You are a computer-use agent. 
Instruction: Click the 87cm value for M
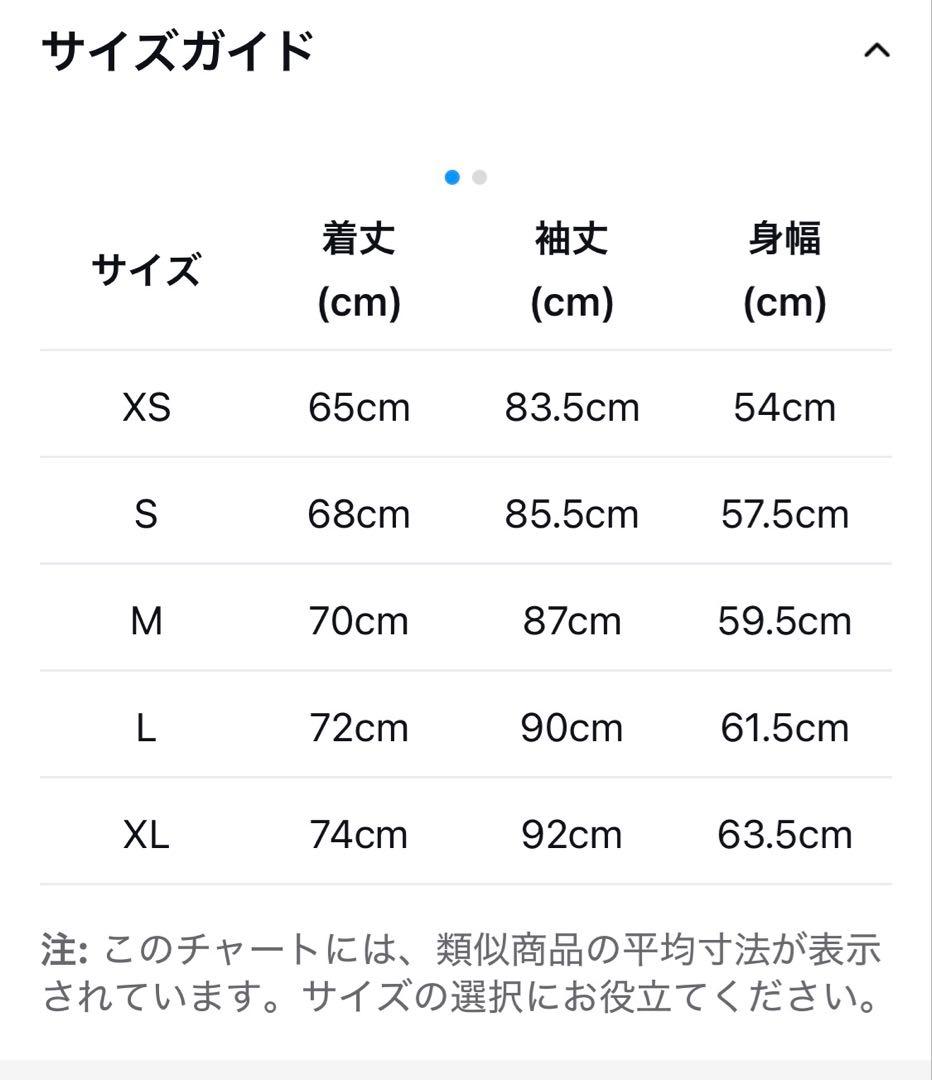click(x=572, y=620)
